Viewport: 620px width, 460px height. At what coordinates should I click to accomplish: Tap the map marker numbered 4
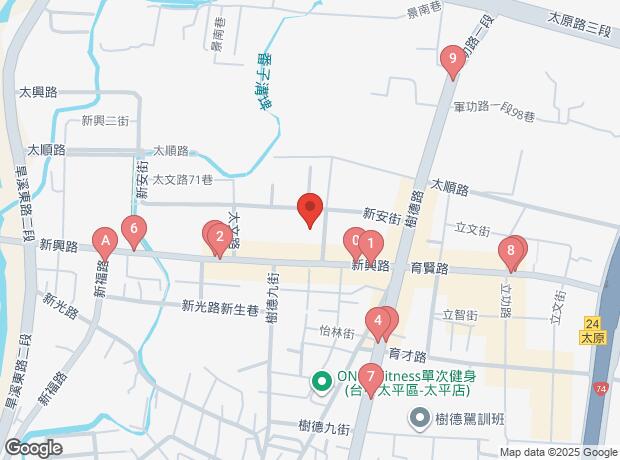point(377,322)
